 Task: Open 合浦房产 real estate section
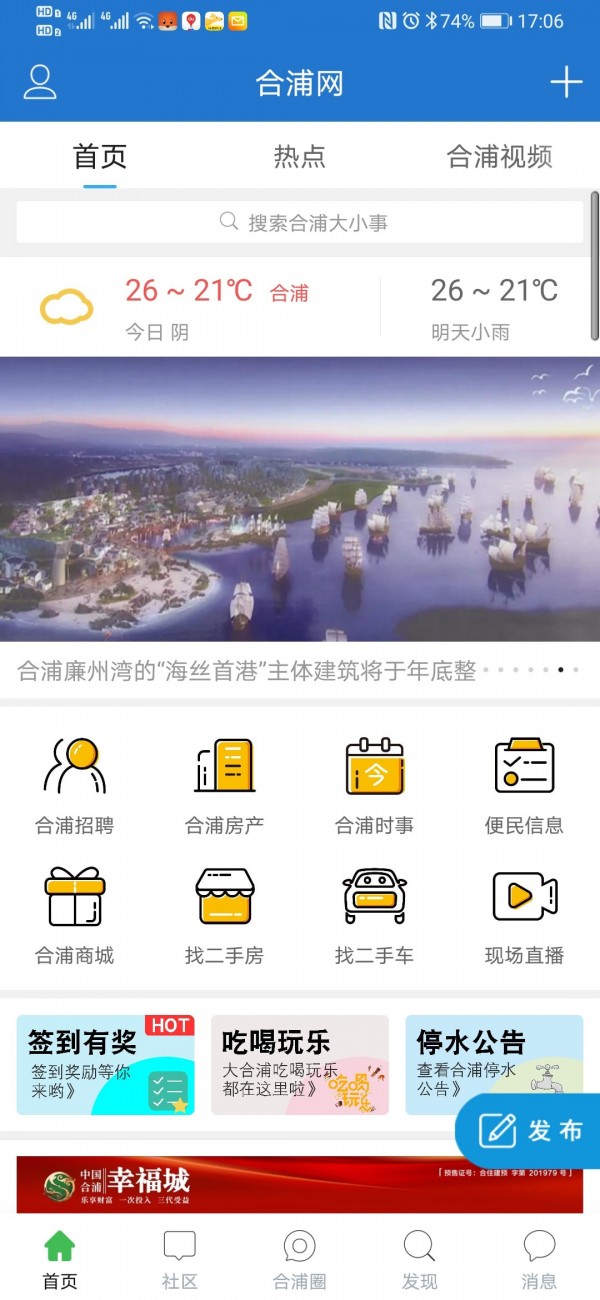point(225,785)
